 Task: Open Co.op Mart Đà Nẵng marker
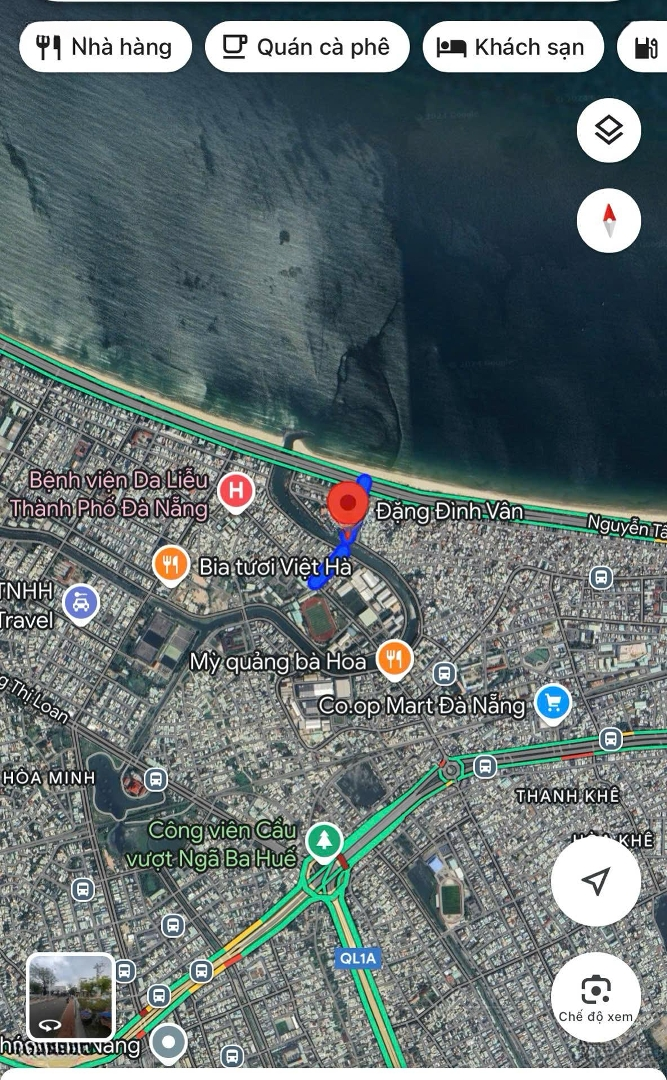pyautogui.click(x=553, y=704)
